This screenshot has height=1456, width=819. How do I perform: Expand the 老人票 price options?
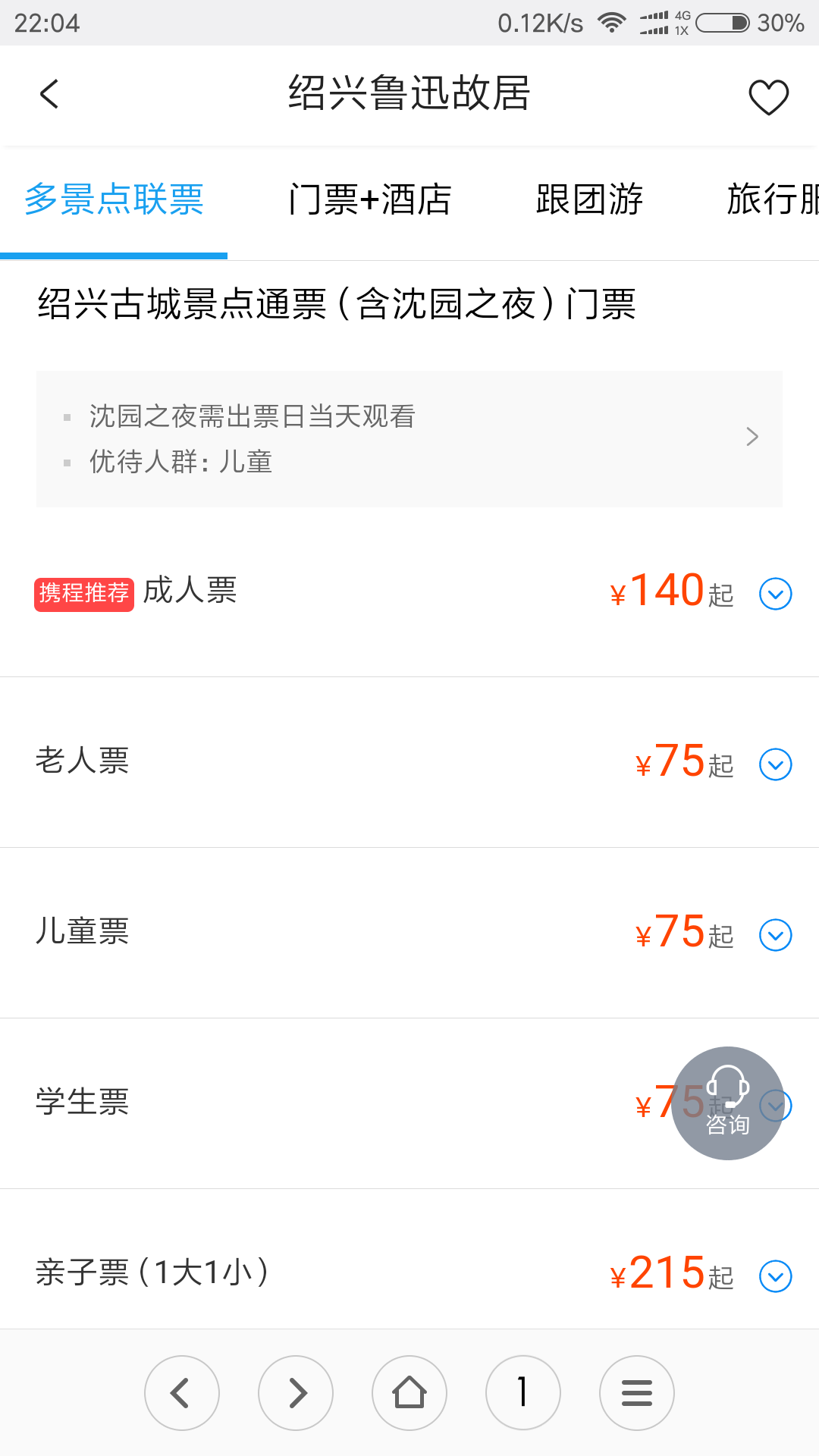pos(775,764)
